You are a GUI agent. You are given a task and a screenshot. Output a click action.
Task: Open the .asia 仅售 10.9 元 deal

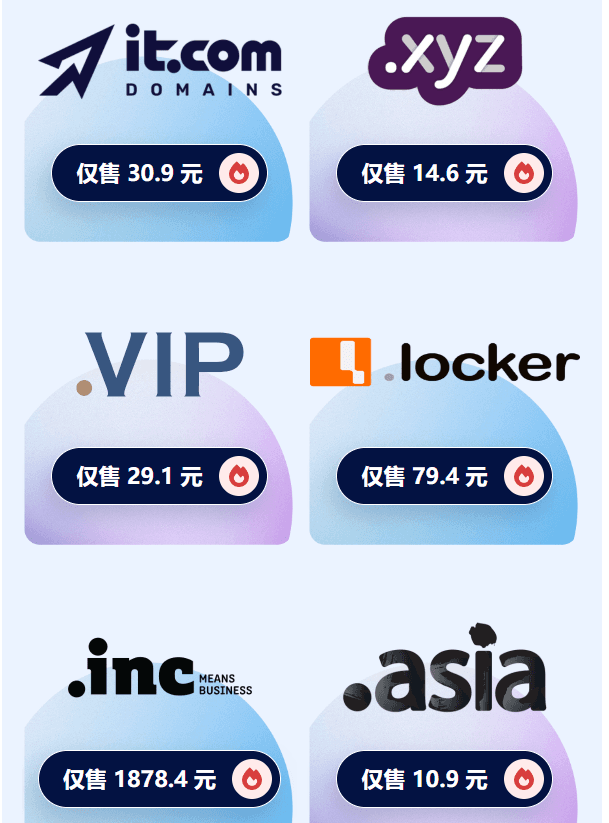tap(444, 779)
